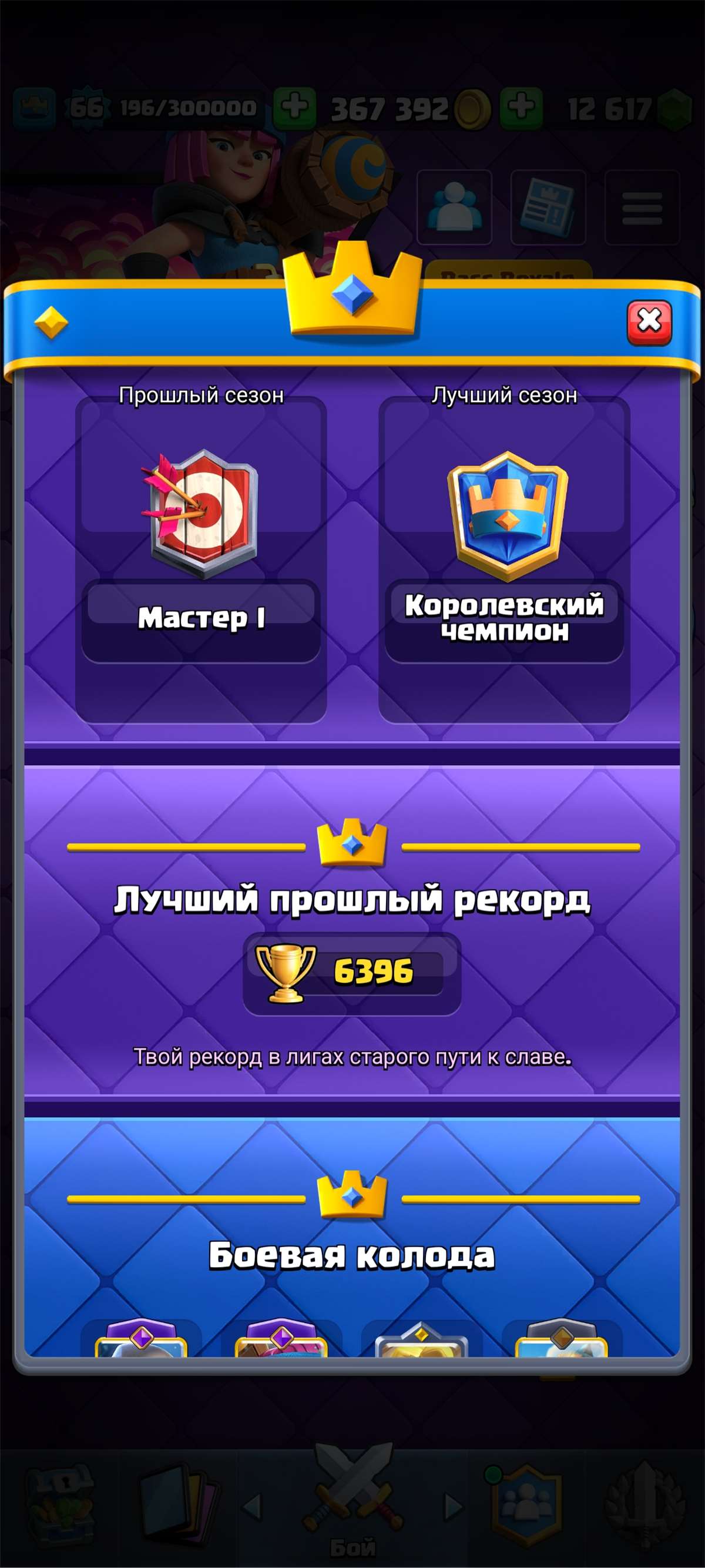
Task: Expand the left arrow beside Бой tab
Action: click(256, 1507)
